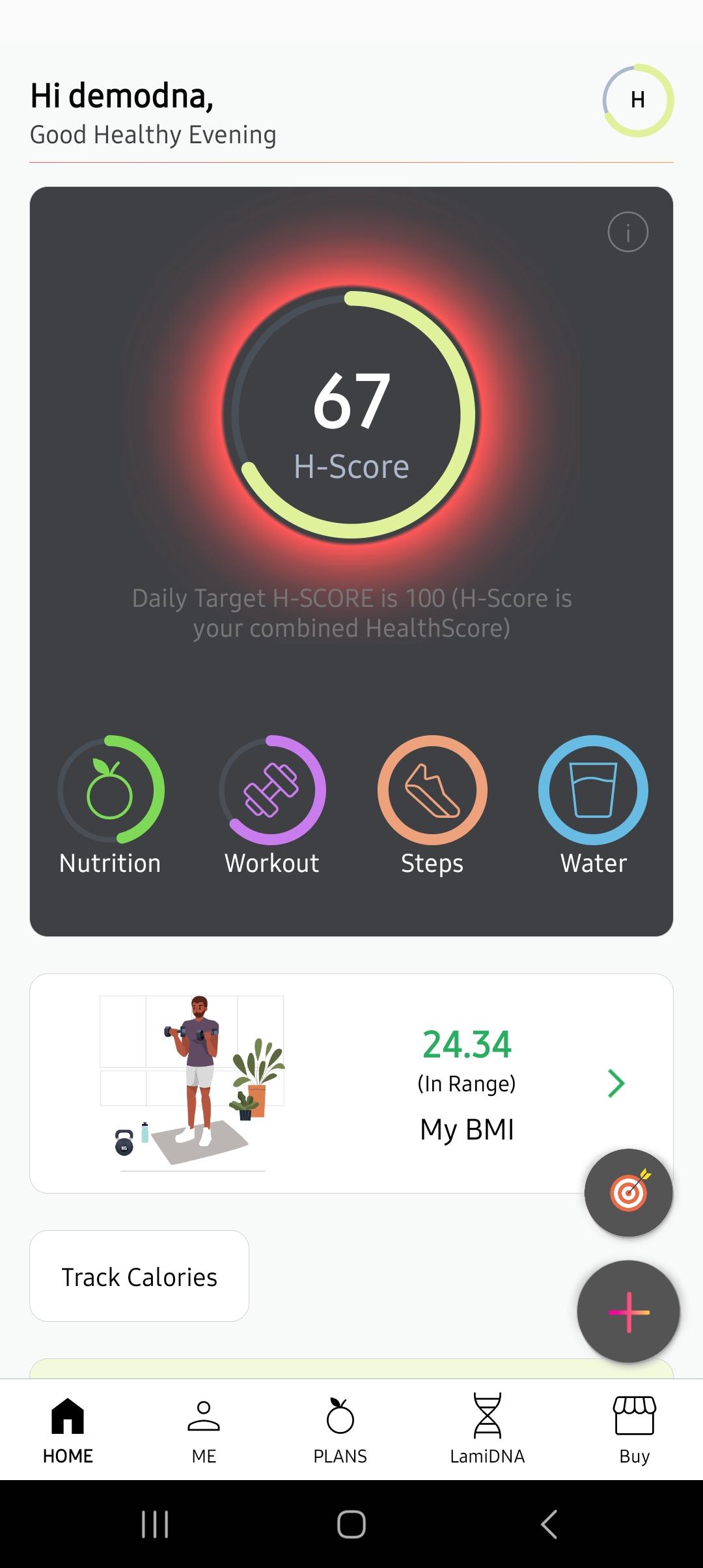Open the 67 H-Score ring
This screenshot has height=1568, width=703.
[x=351, y=415]
